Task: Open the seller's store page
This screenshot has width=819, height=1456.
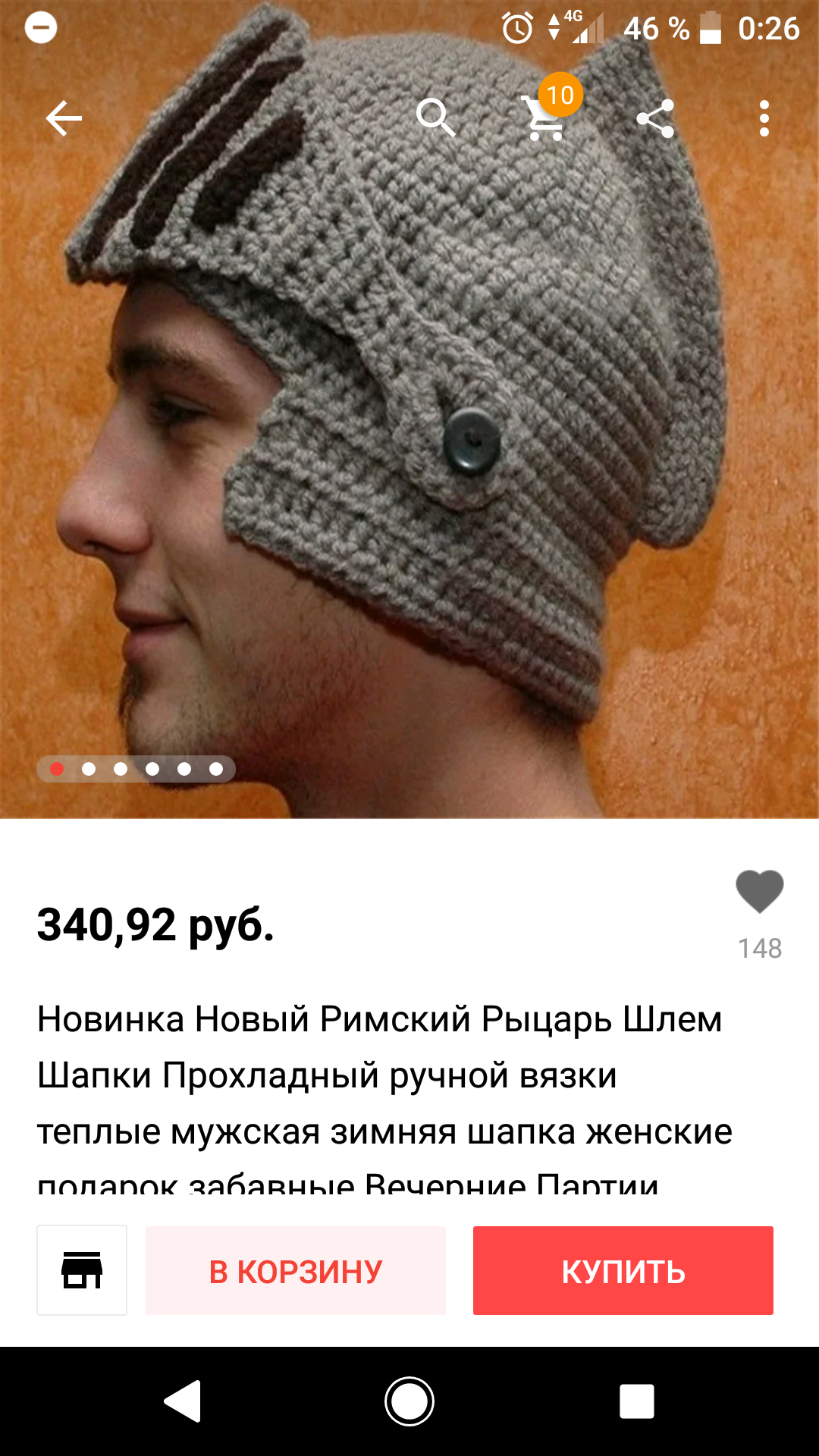Action: pos(82,1270)
